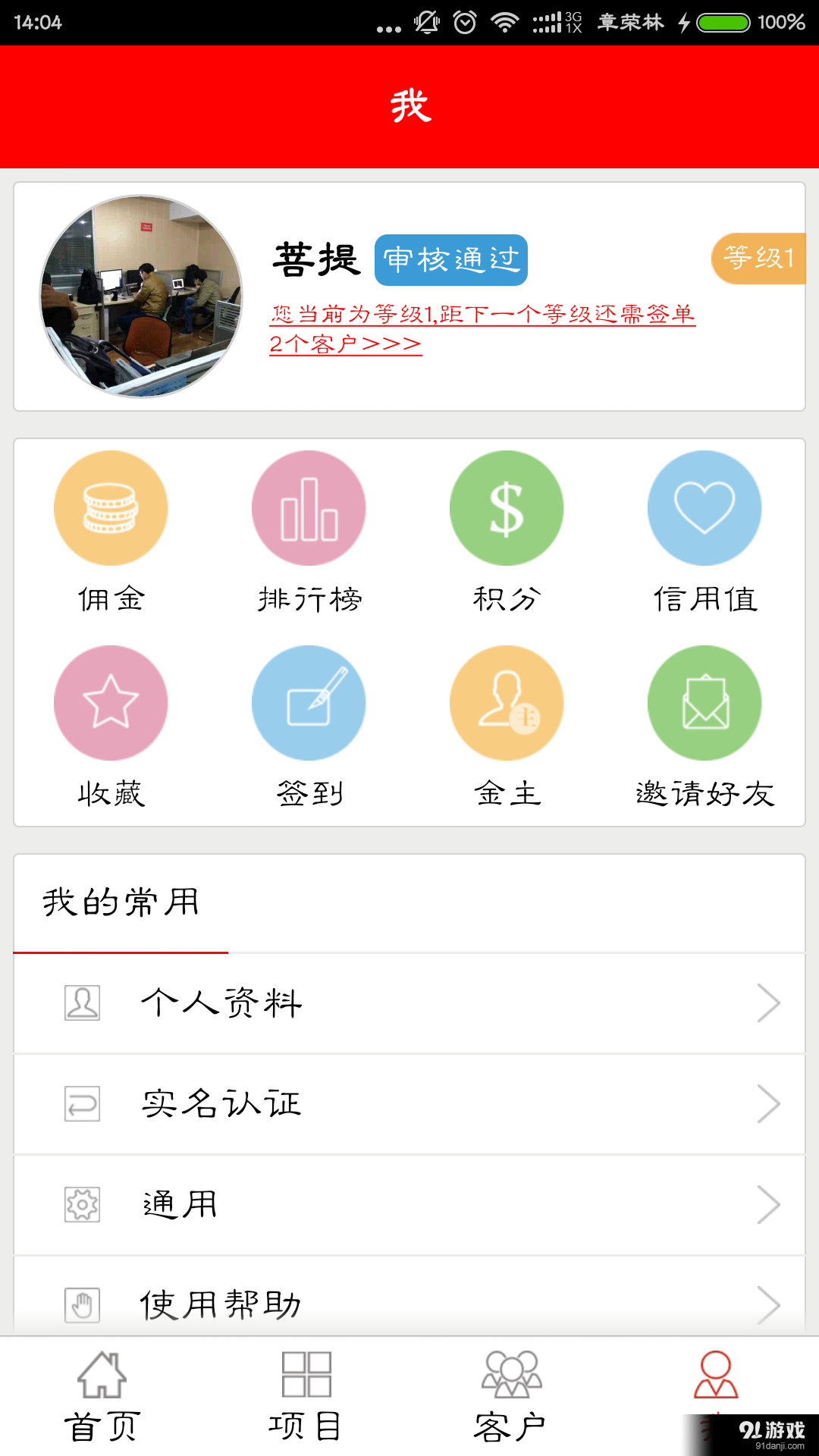Image resolution: width=819 pixels, height=1456 pixels.
Task: Open 签到 check-in pencil icon
Action: (309, 702)
